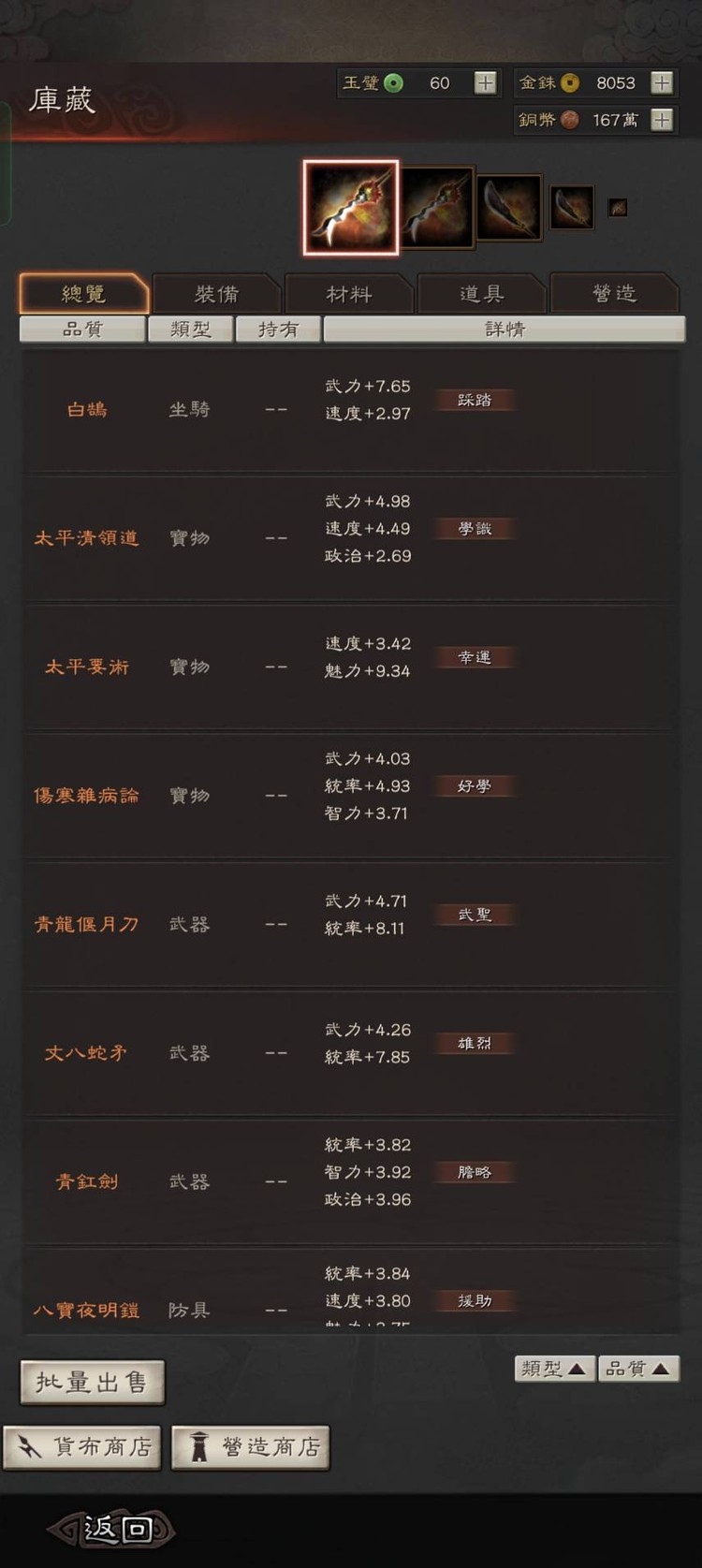This screenshot has width=702, height=1568.
Task: Click the plus stepper beside 金銖
Action: (x=661, y=82)
